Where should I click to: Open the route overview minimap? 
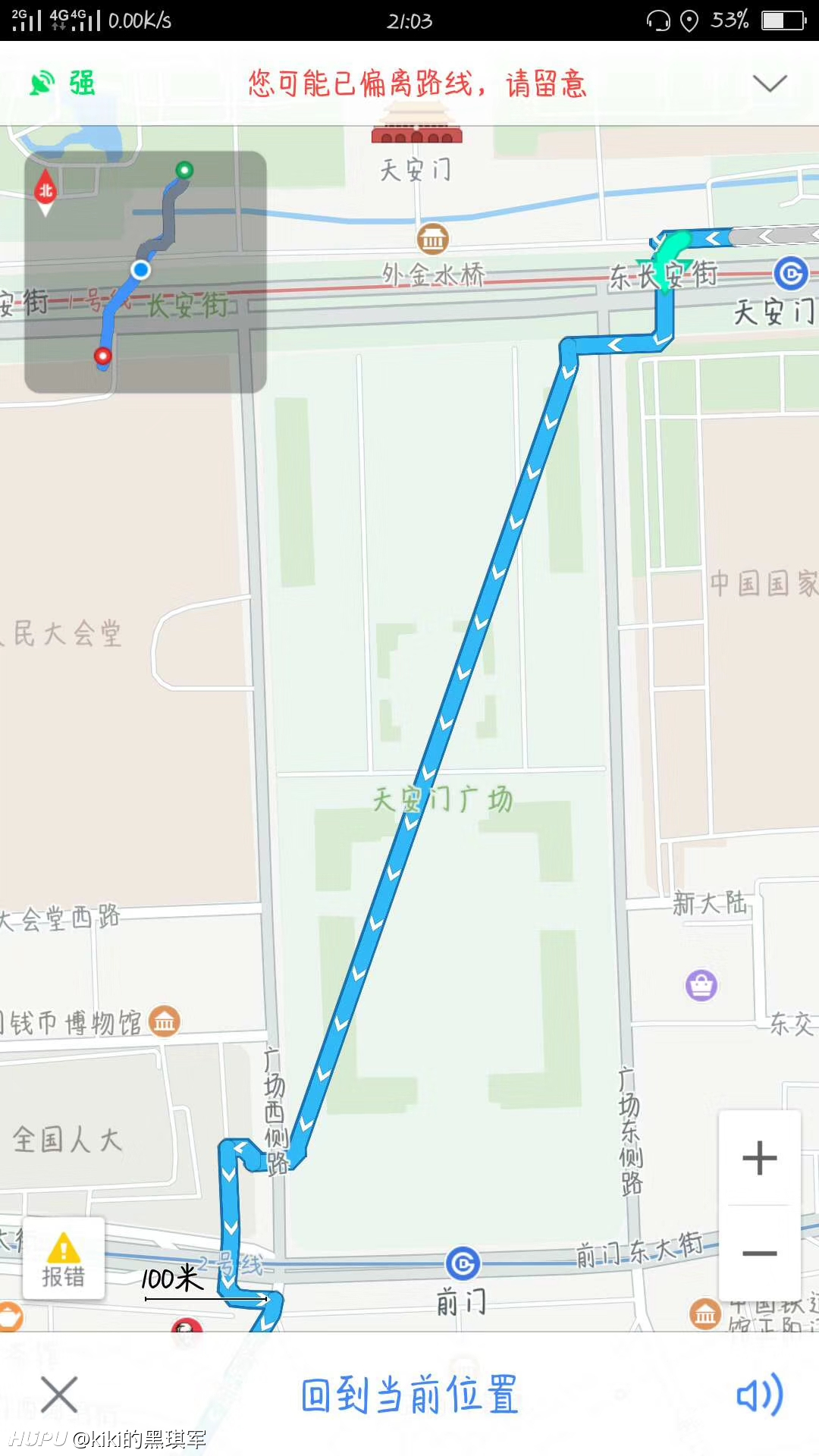pyautogui.click(x=146, y=272)
